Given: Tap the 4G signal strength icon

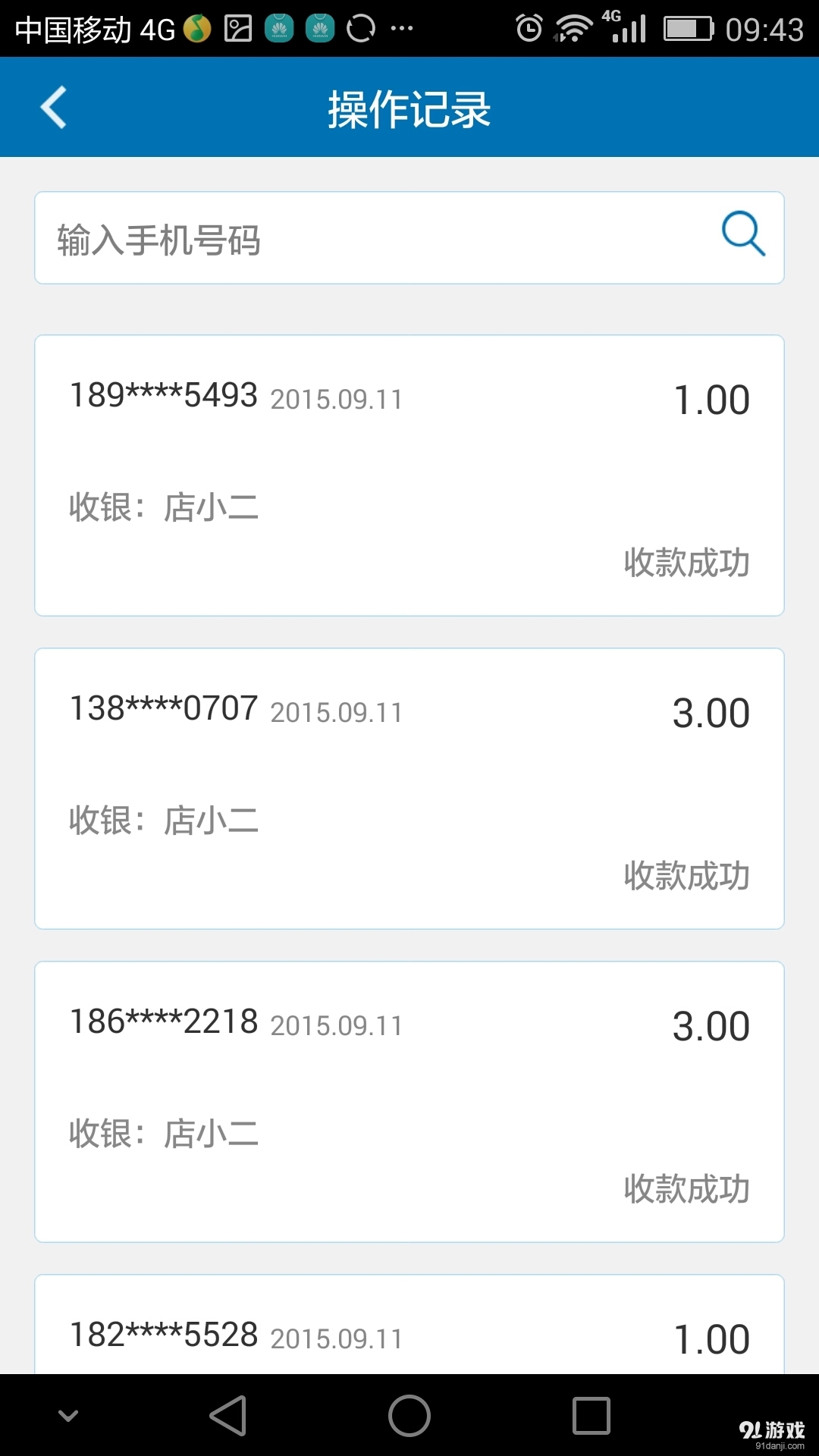Looking at the screenshot, I should (626, 28).
